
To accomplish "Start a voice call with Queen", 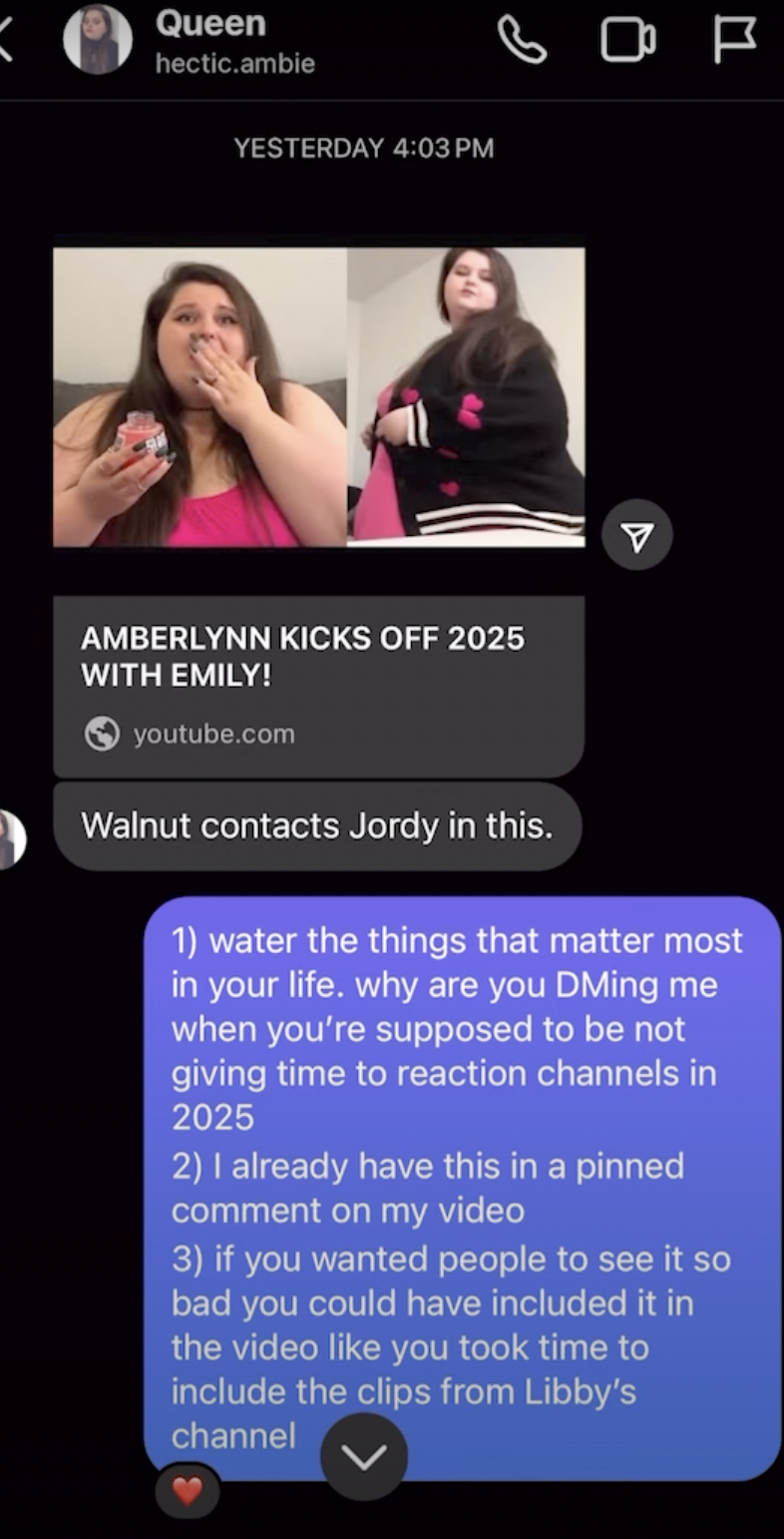I will click(x=522, y=40).
